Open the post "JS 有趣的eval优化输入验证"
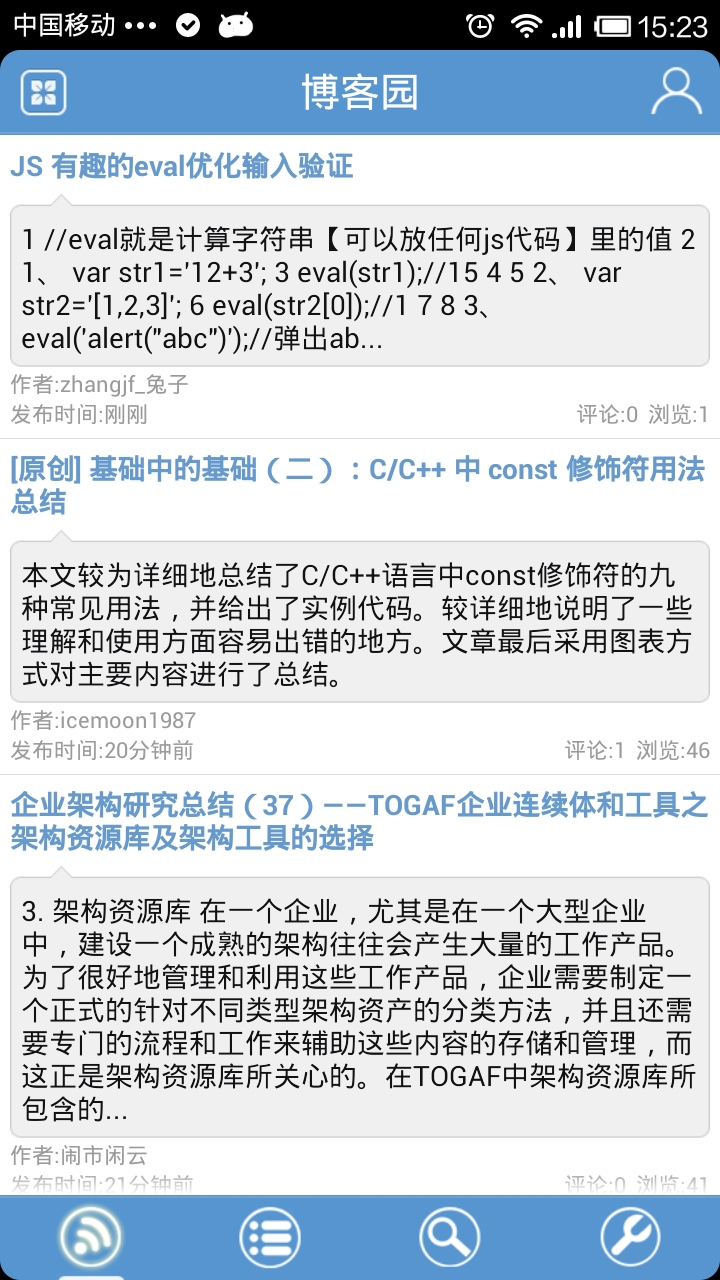This screenshot has height=1280, width=720. pyautogui.click(x=182, y=166)
